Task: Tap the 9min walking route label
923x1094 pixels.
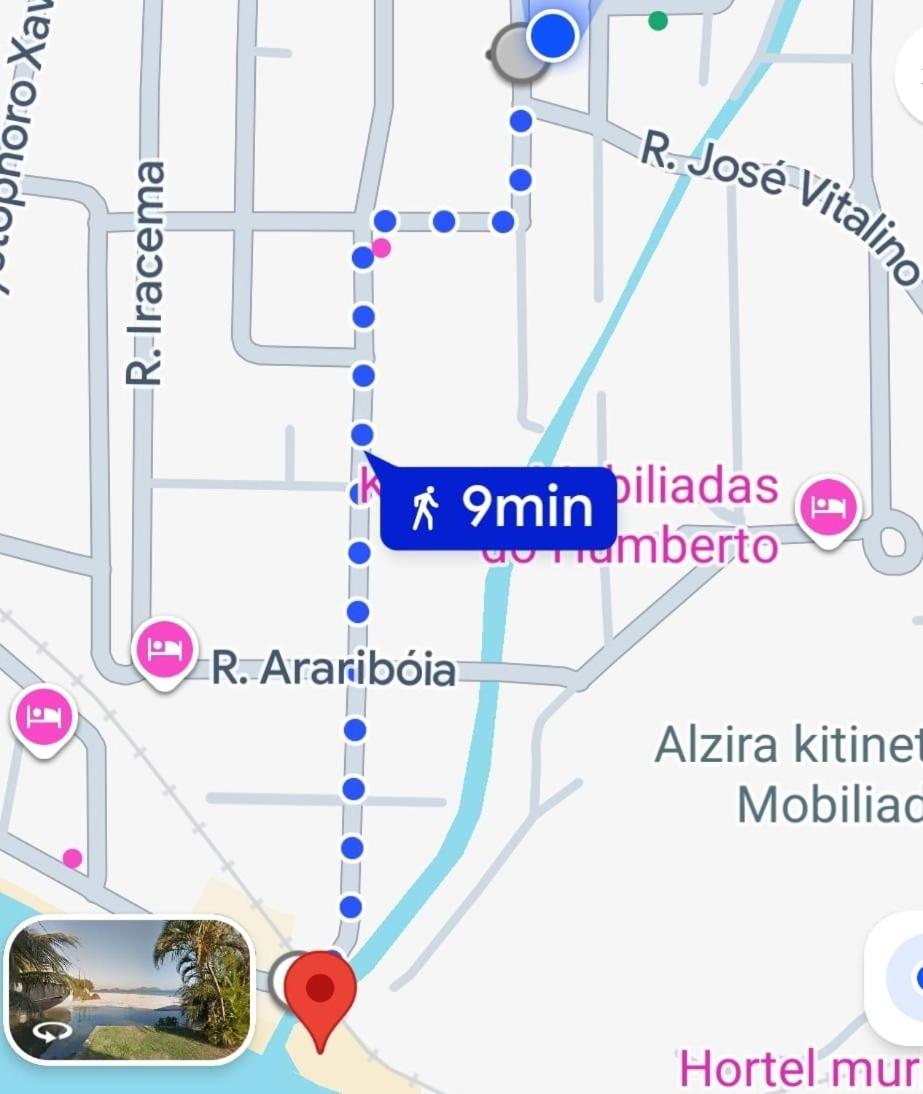Action: pos(499,508)
